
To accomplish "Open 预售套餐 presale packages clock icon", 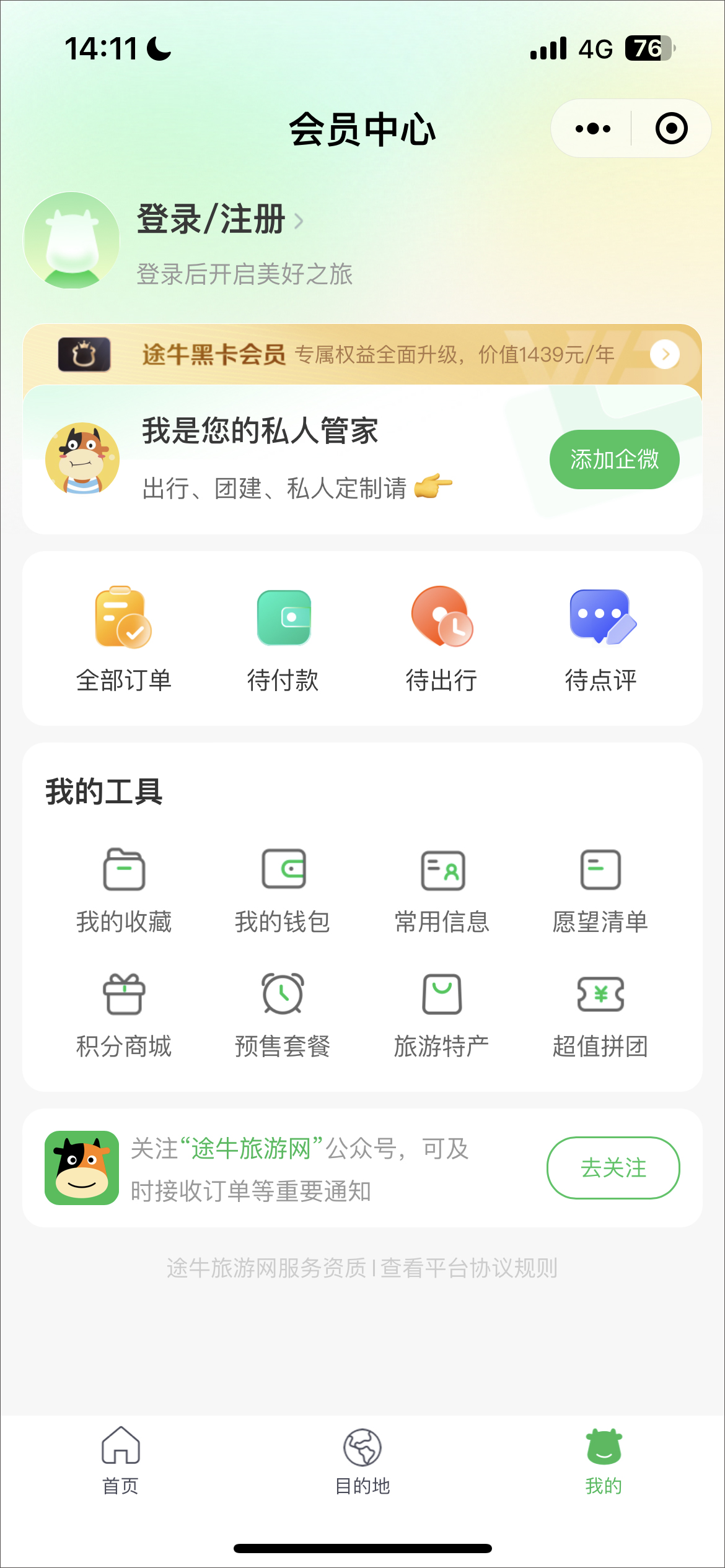I will tap(284, 996).
